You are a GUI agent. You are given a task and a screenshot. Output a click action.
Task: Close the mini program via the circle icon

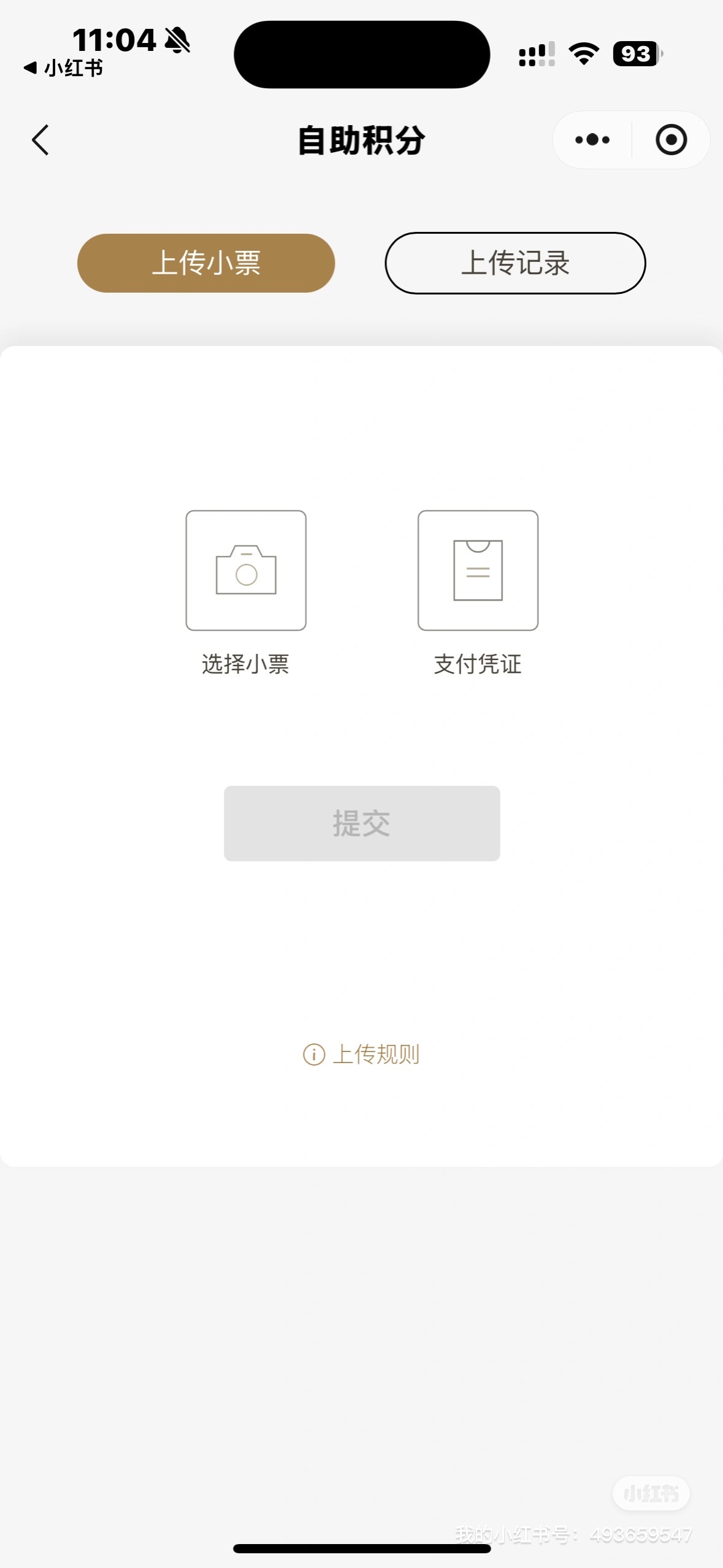[671, 140]
